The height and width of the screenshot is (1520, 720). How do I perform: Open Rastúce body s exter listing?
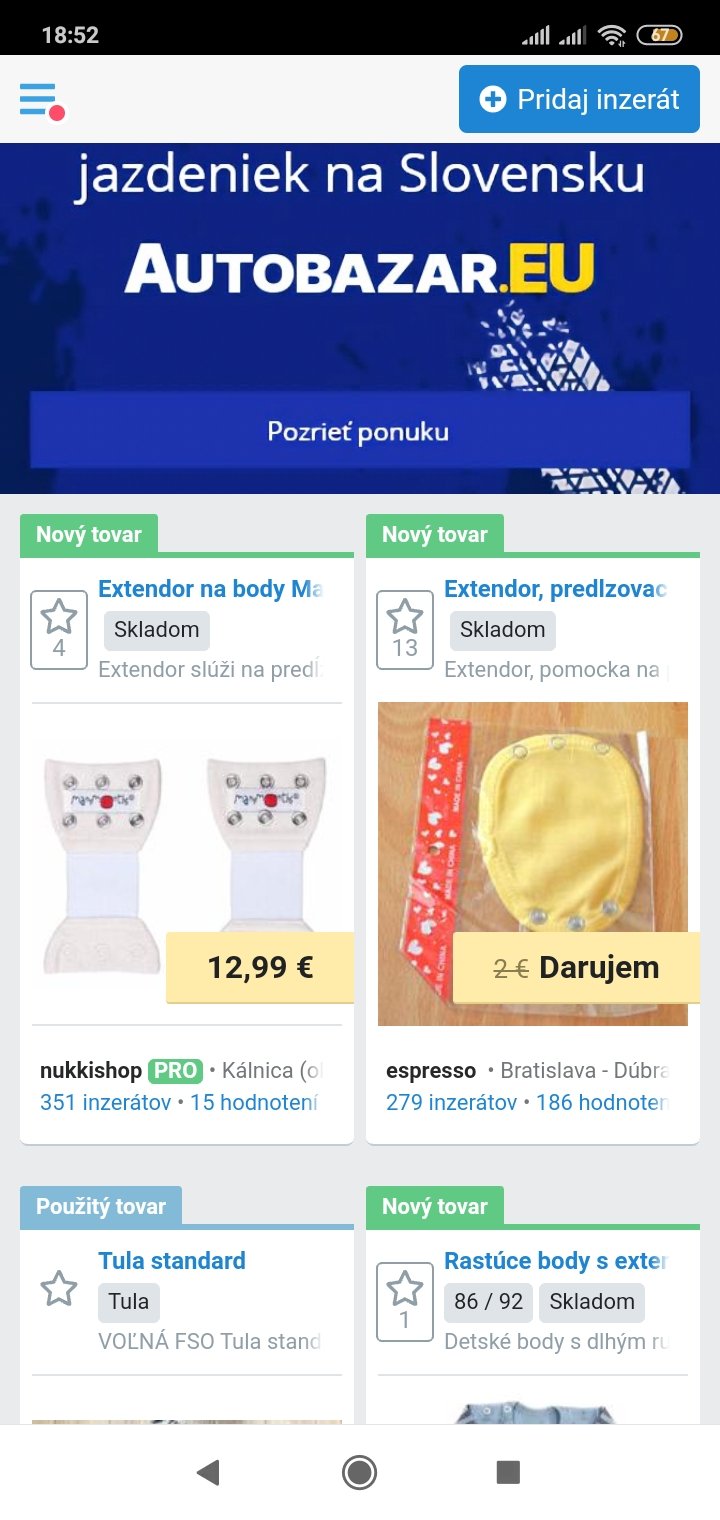coord(555,1261)
